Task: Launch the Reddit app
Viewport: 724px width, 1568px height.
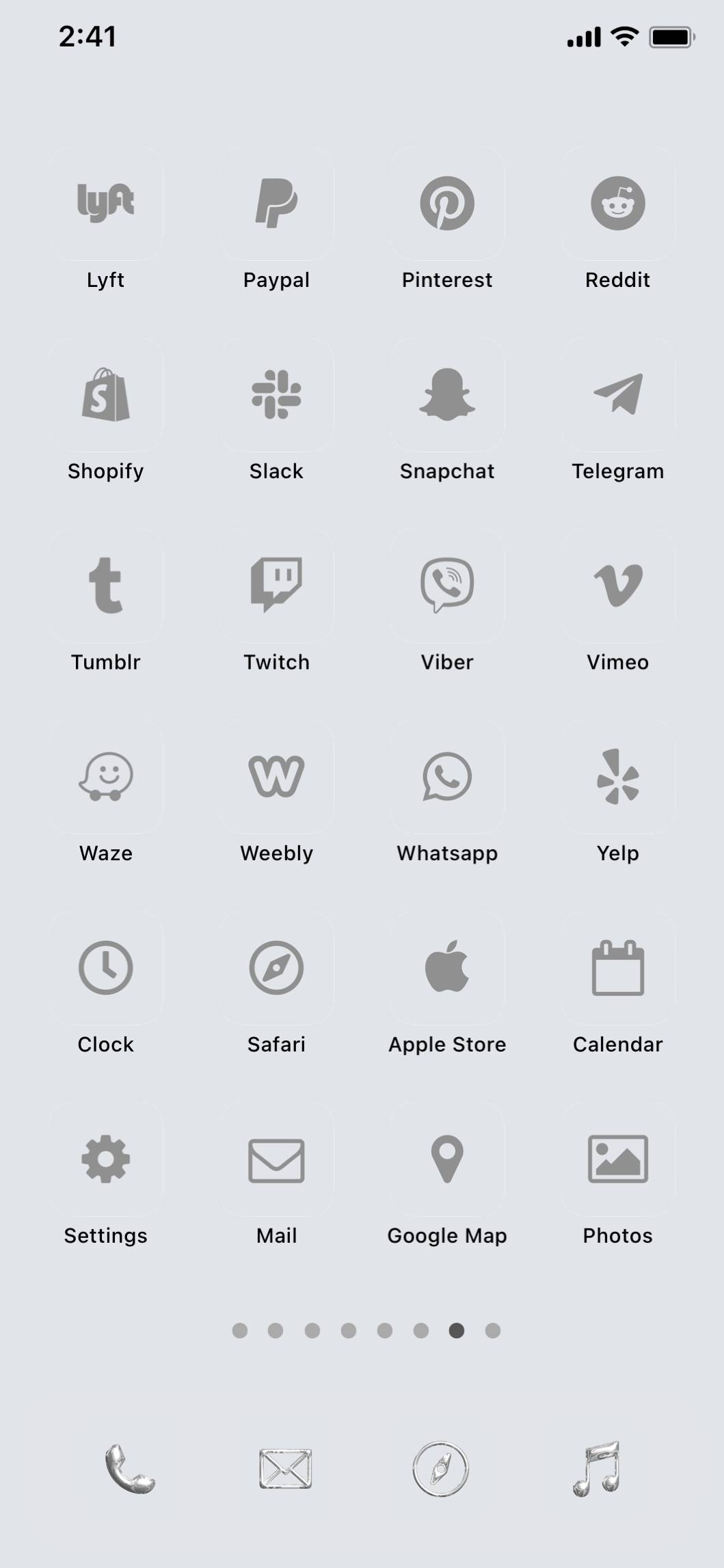Action: click(x=617, y=203)
